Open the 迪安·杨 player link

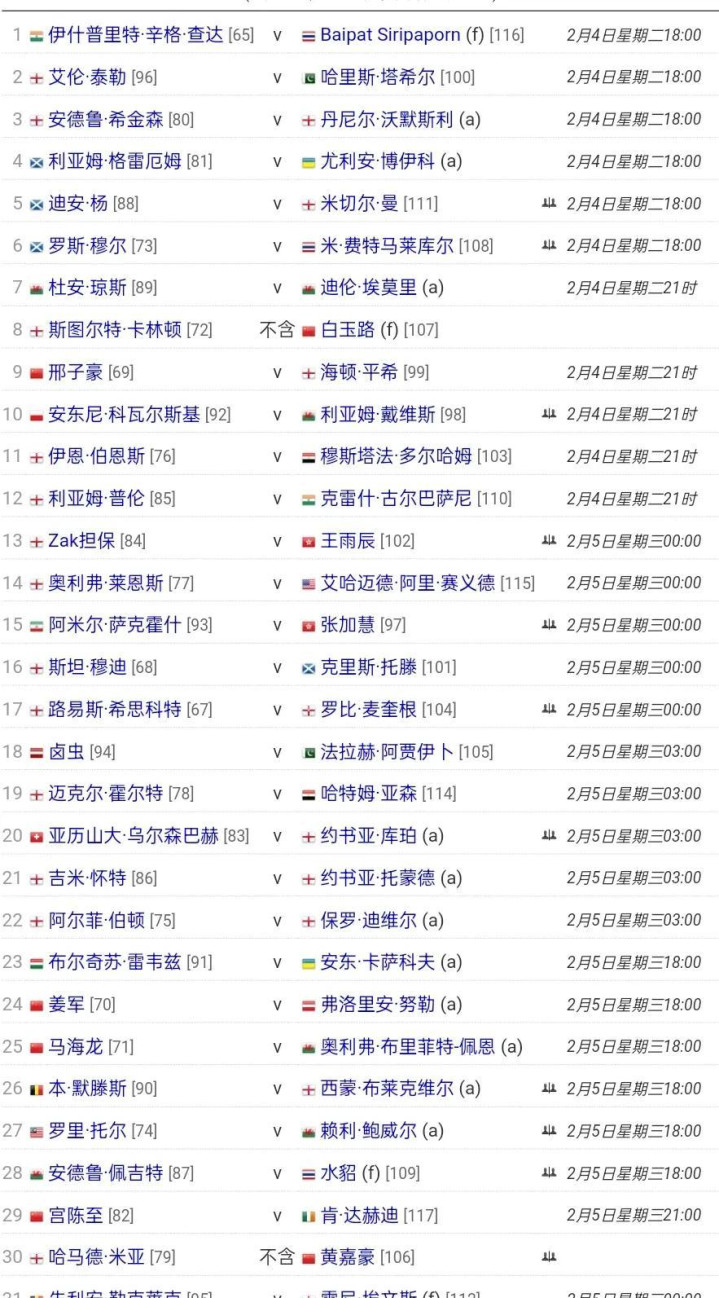[x=79, y=204]
